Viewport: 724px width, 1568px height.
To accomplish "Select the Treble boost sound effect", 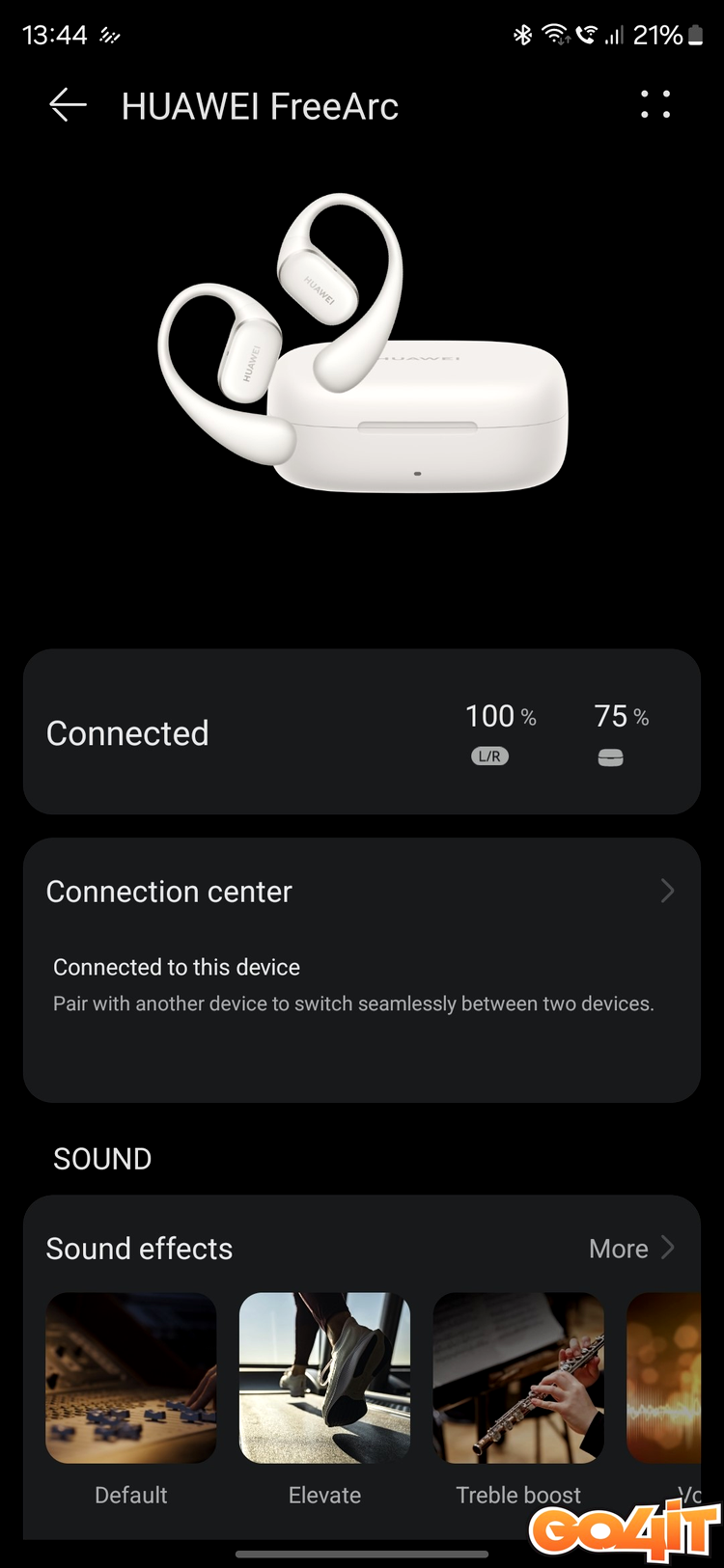I will [x=518, y=1378].
